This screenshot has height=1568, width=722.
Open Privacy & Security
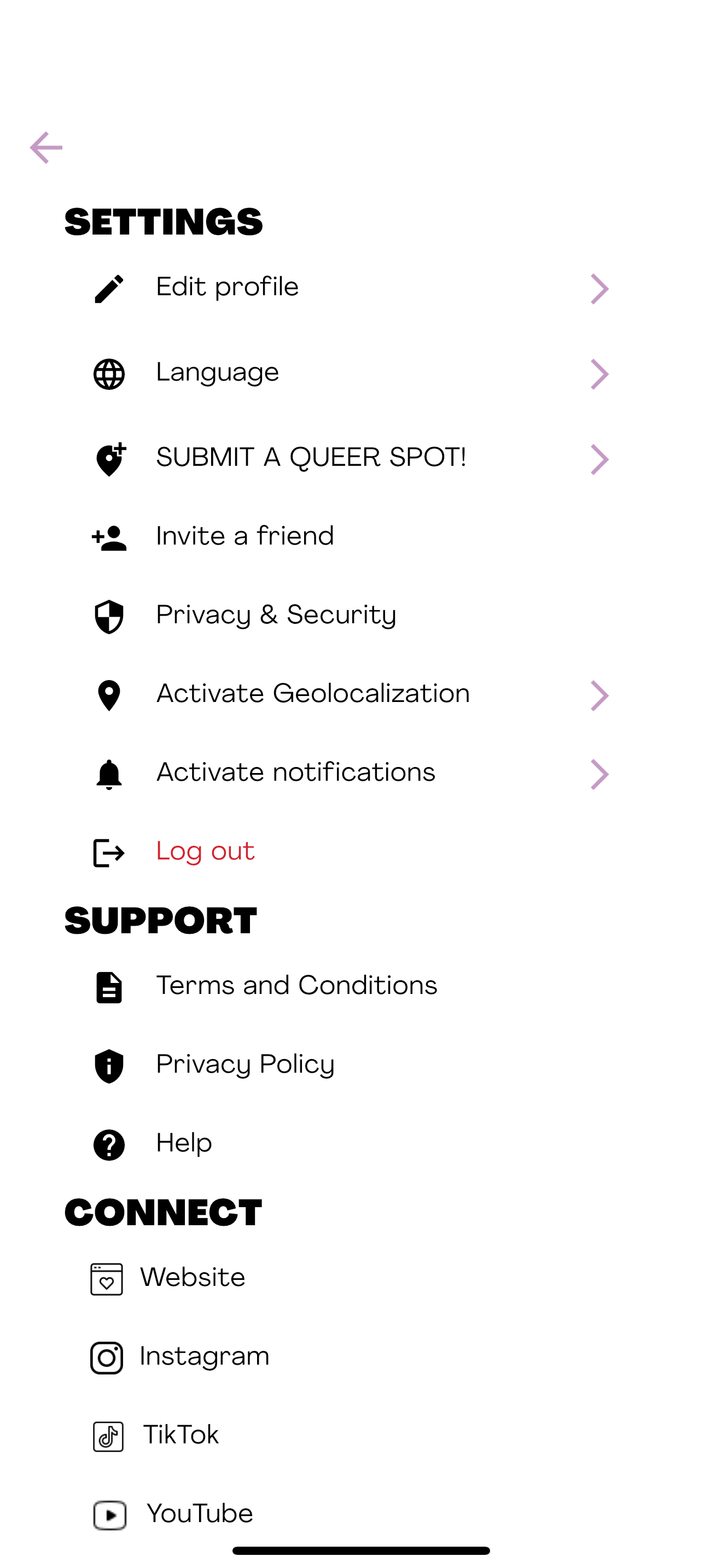[x=275, y=616]
